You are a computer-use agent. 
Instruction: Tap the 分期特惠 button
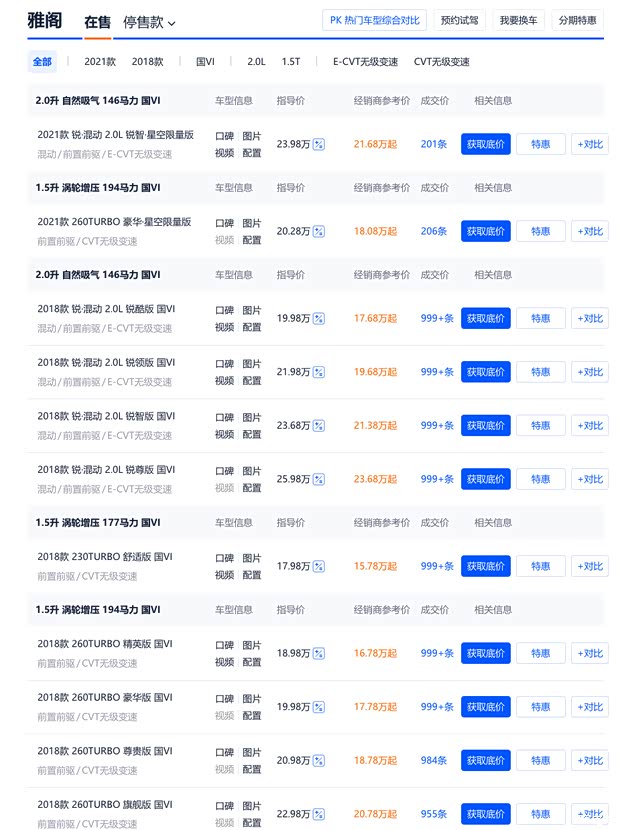tap(577, 20)
